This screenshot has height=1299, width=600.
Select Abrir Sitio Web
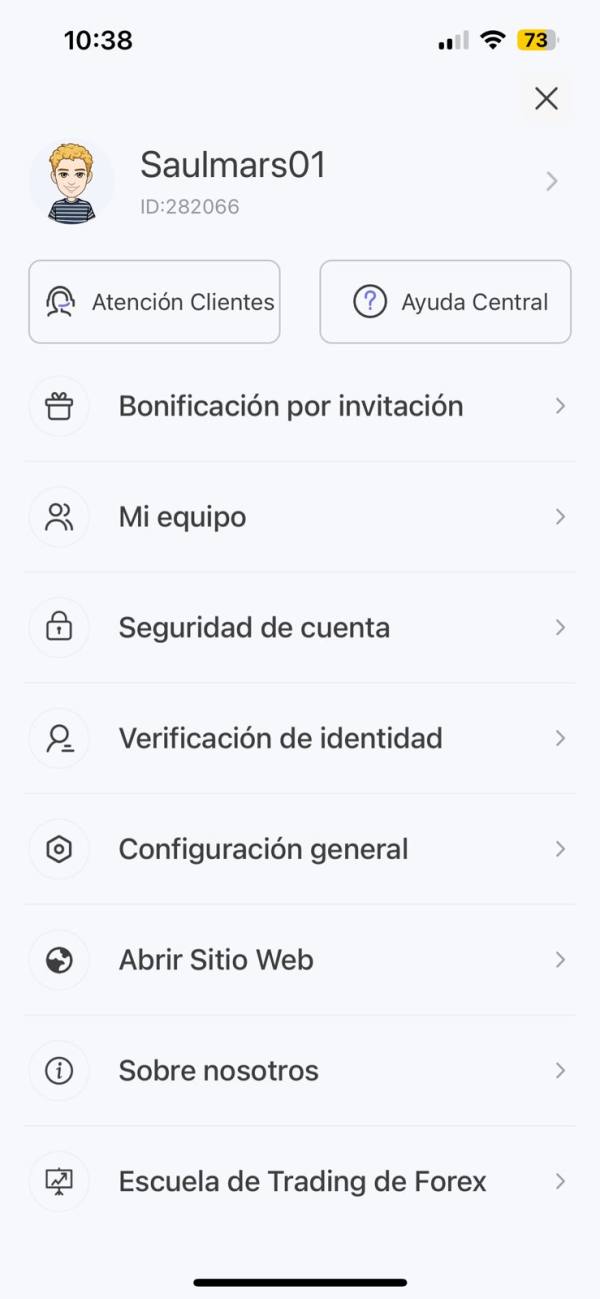(x=300, y=960)
